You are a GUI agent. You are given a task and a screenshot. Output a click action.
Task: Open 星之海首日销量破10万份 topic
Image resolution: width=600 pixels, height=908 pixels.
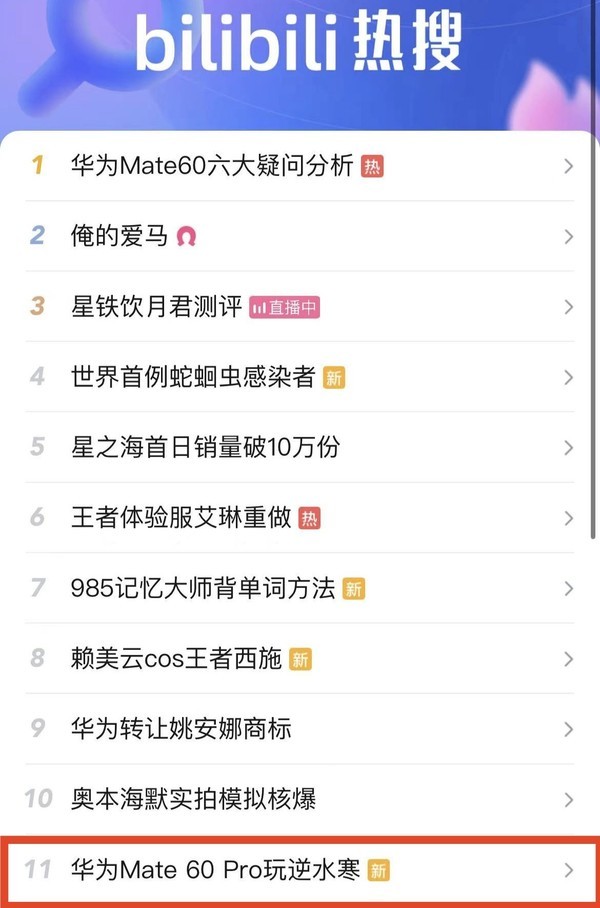[x=205, y=447]
